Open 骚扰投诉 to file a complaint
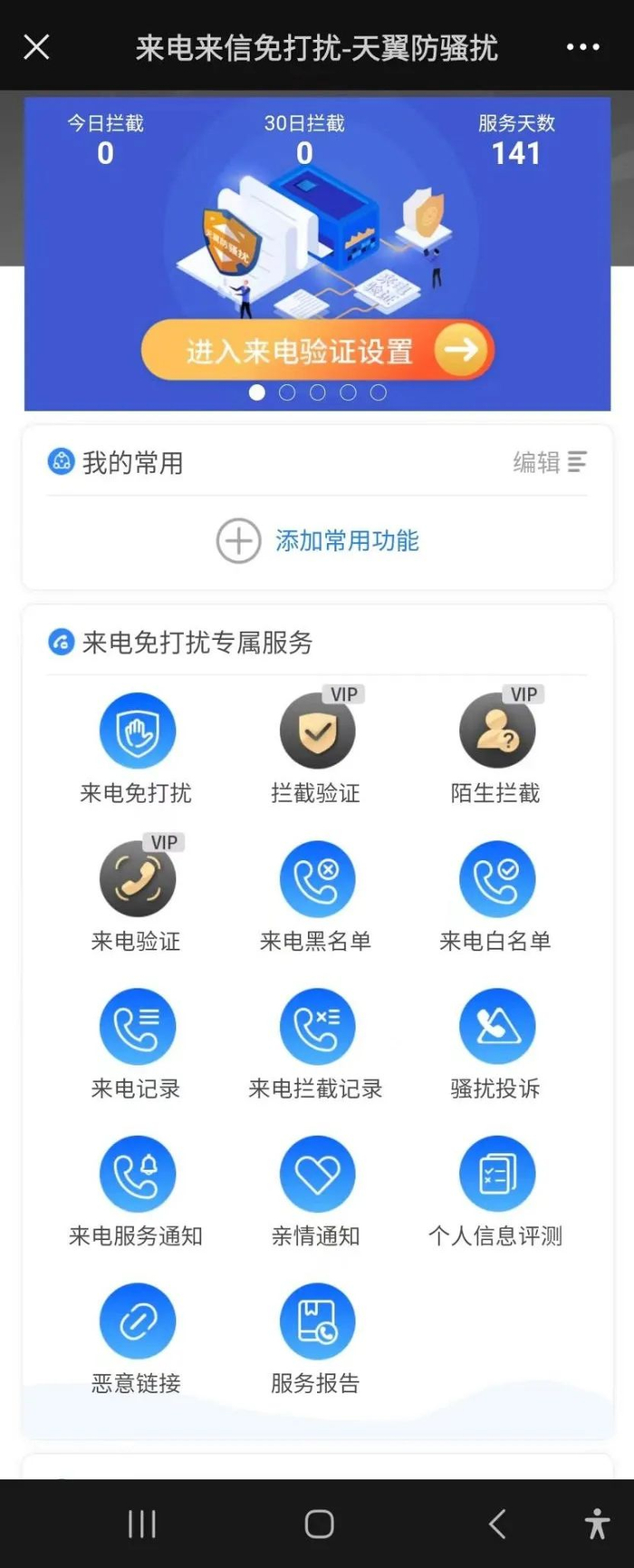Image resolution: width=634 pixels, height=1568 pixels. 496,1027
